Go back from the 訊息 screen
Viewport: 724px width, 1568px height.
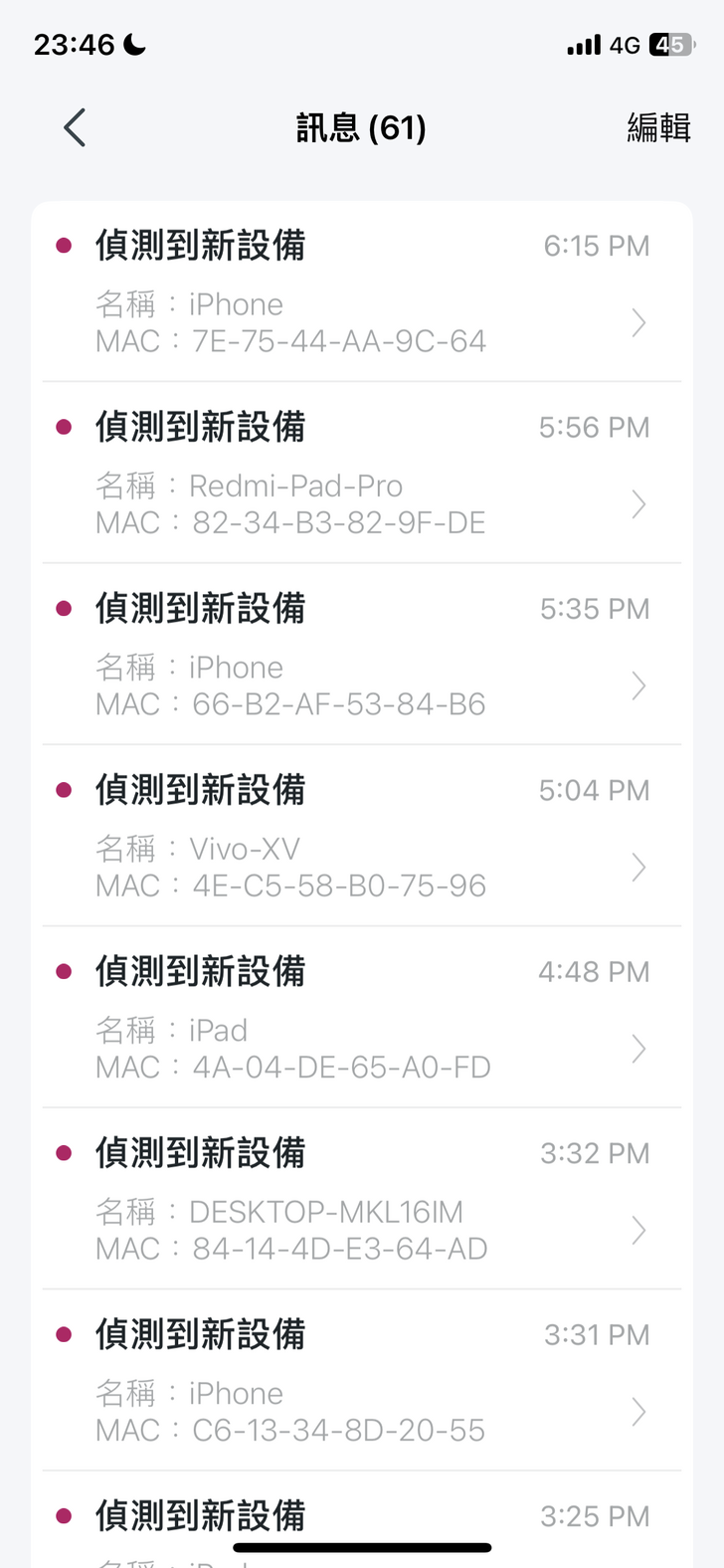click(75, 128)
